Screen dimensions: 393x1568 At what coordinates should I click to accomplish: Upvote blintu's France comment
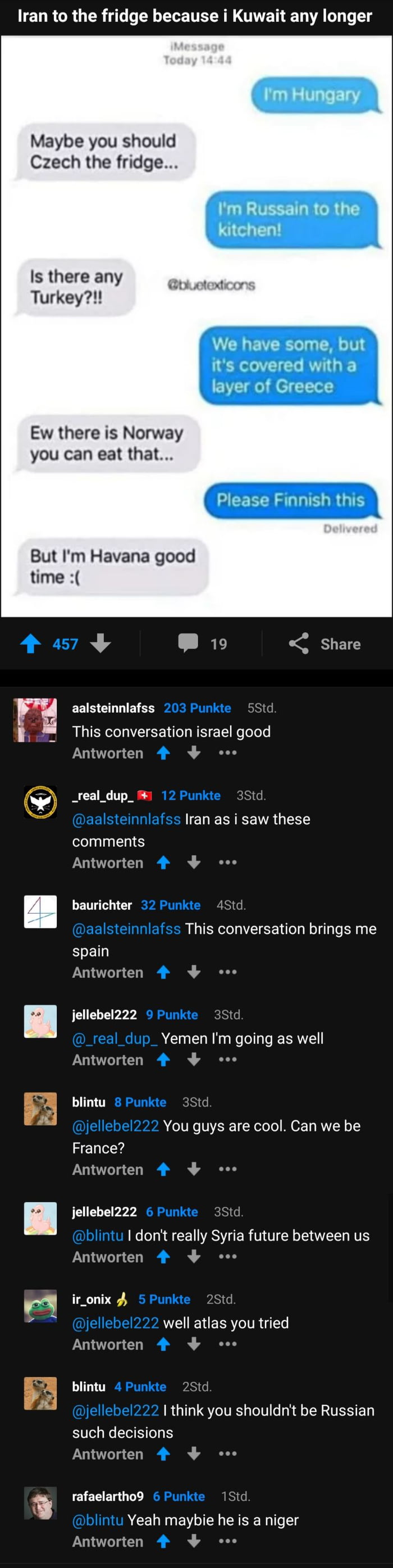click(163, 1170)
